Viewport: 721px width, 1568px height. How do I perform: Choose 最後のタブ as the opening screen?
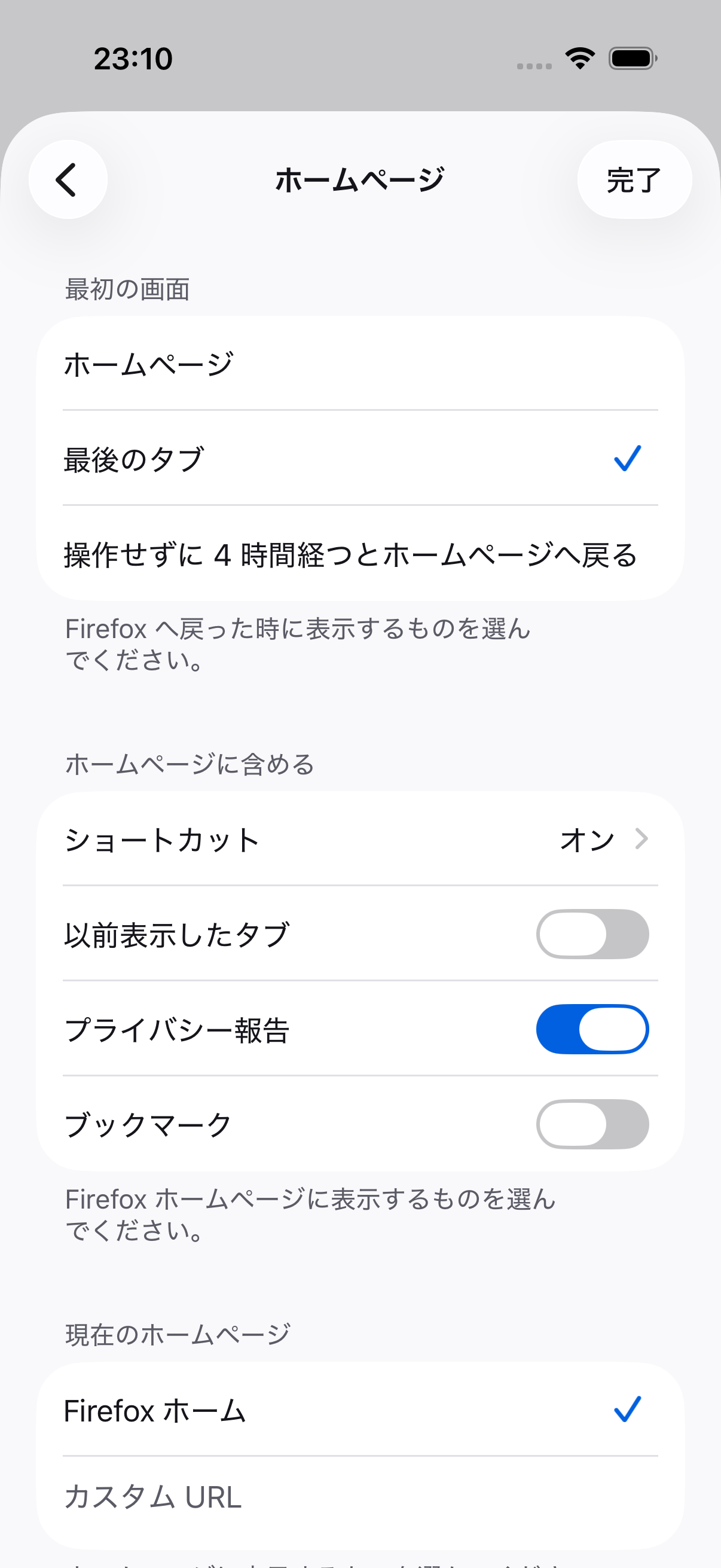[360, 458]
